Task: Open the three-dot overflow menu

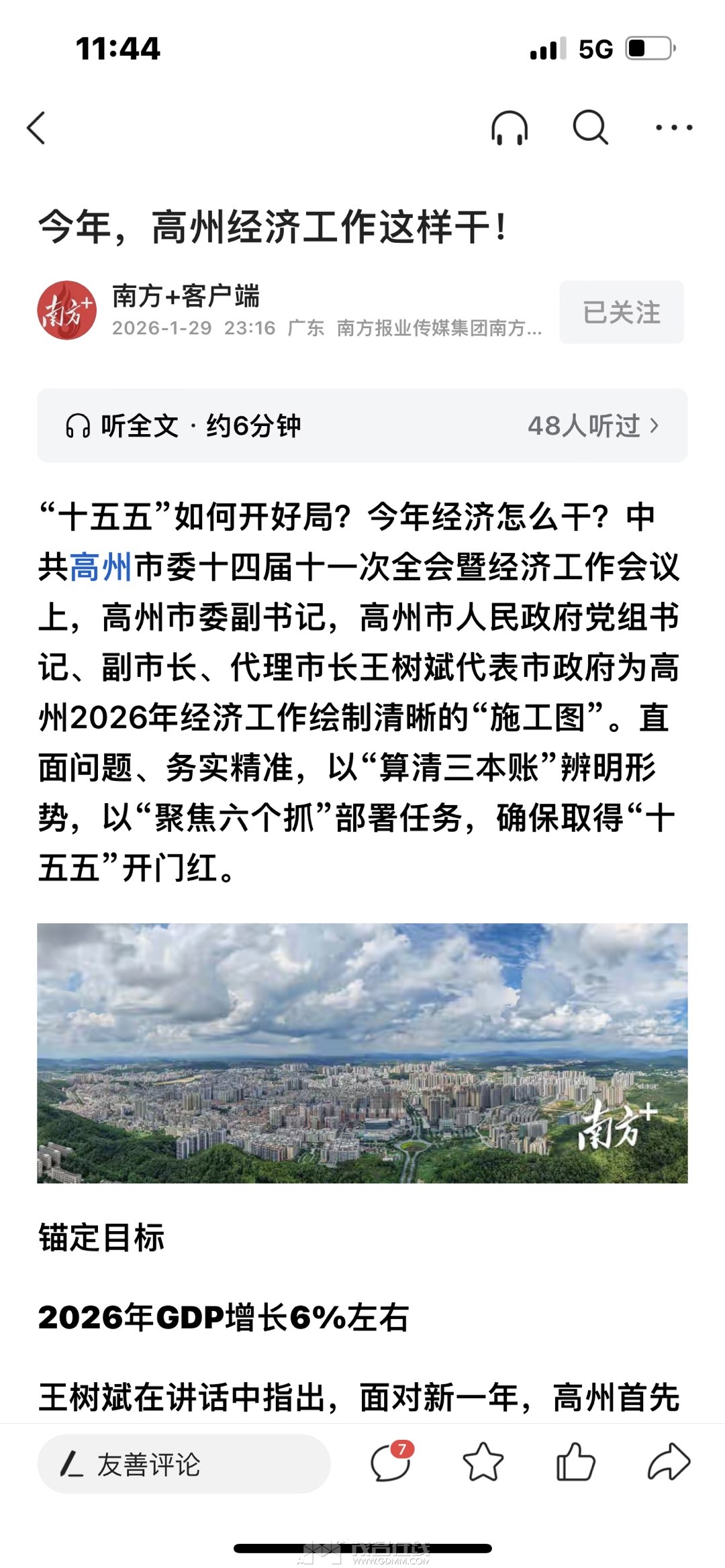Action: tap(673, 127)
